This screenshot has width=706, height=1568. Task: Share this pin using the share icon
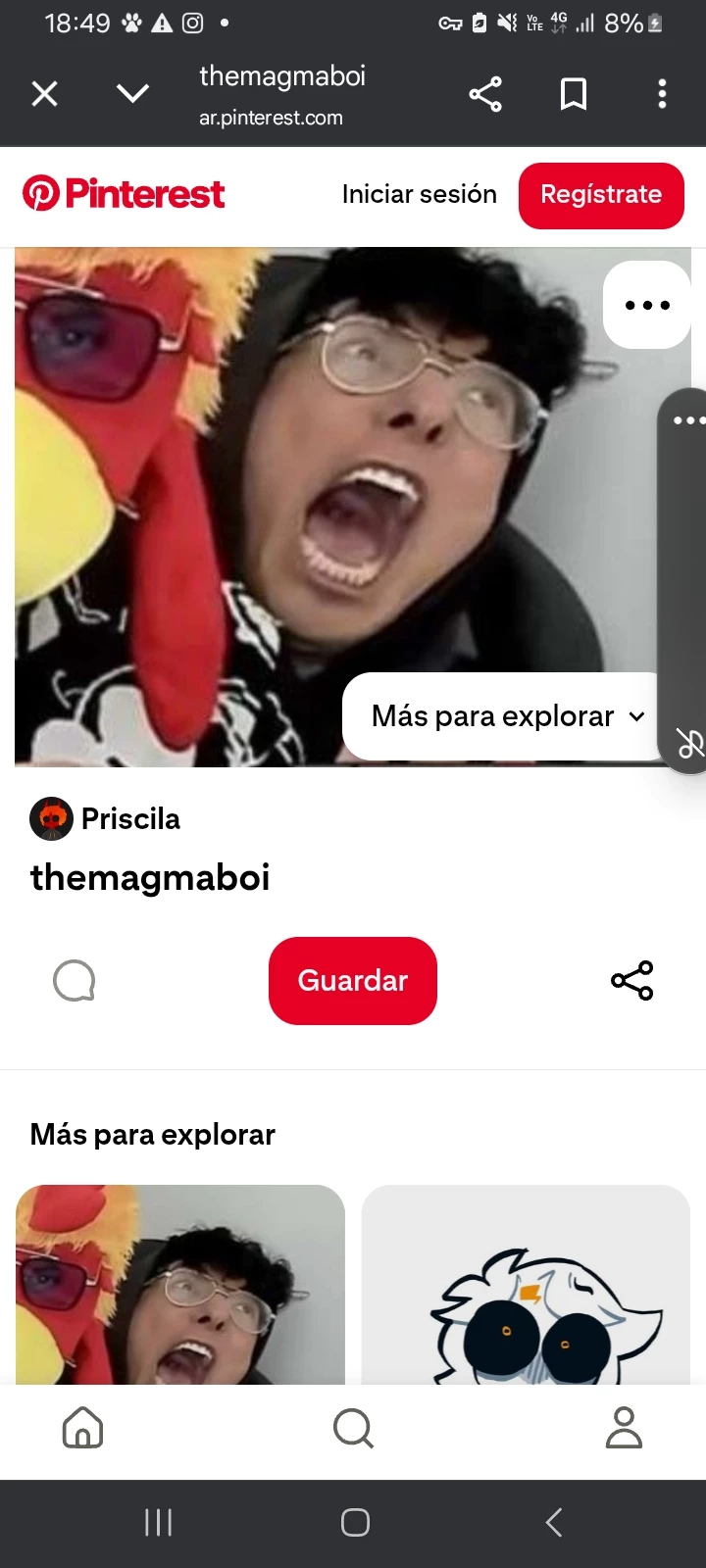coord(632,980)
